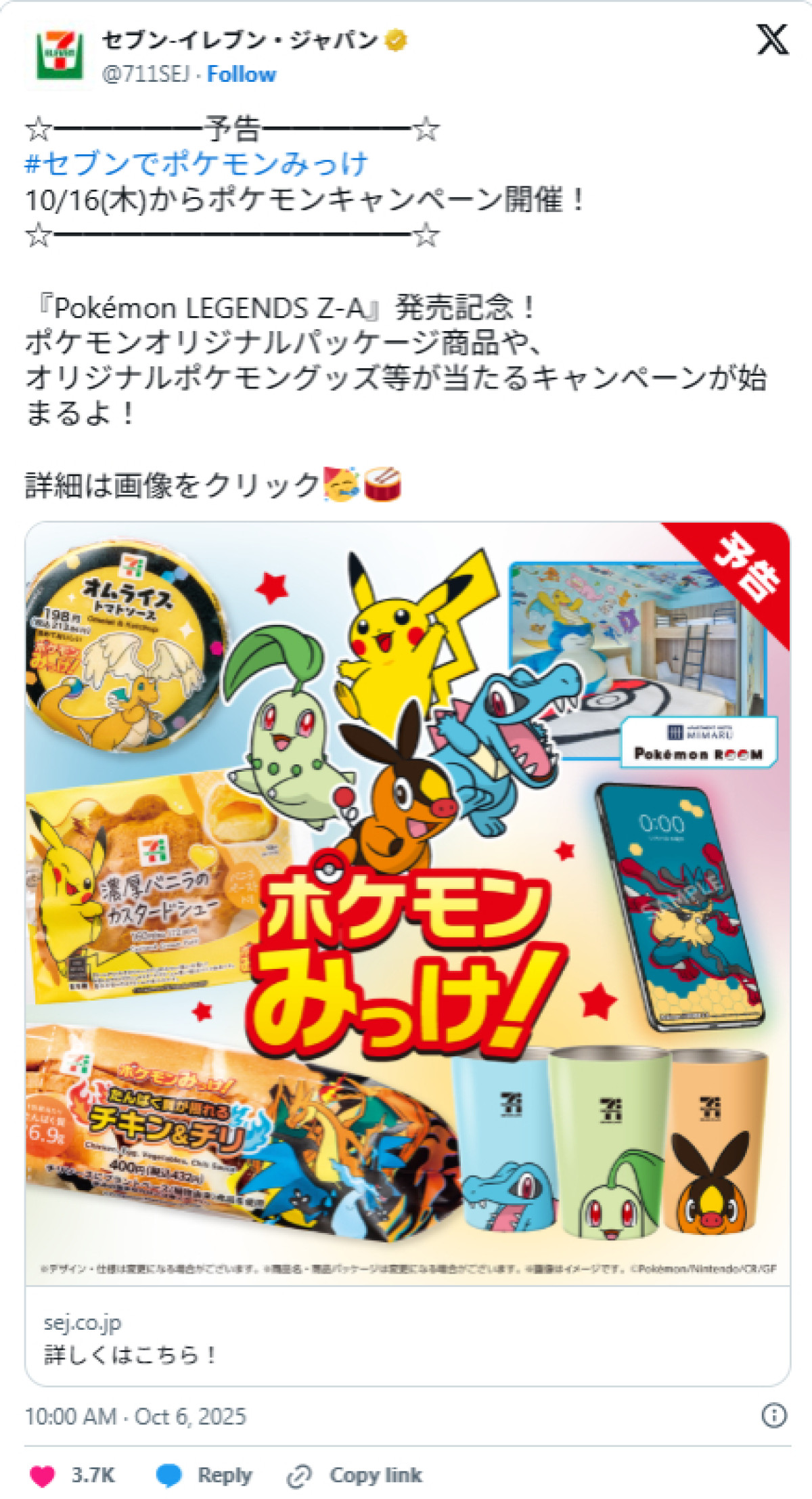812x1499 pixels.
Task: Open the #セブンでポケモンみっけ hashtag
Action: point(196,164)
